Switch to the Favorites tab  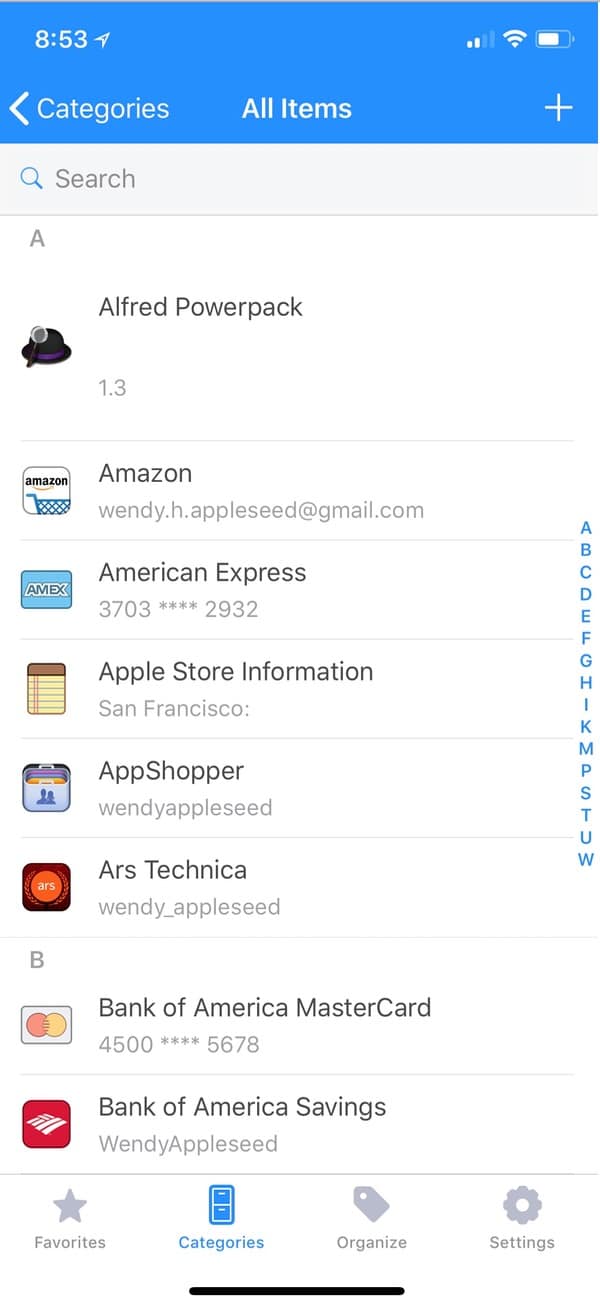(70, 1220)
